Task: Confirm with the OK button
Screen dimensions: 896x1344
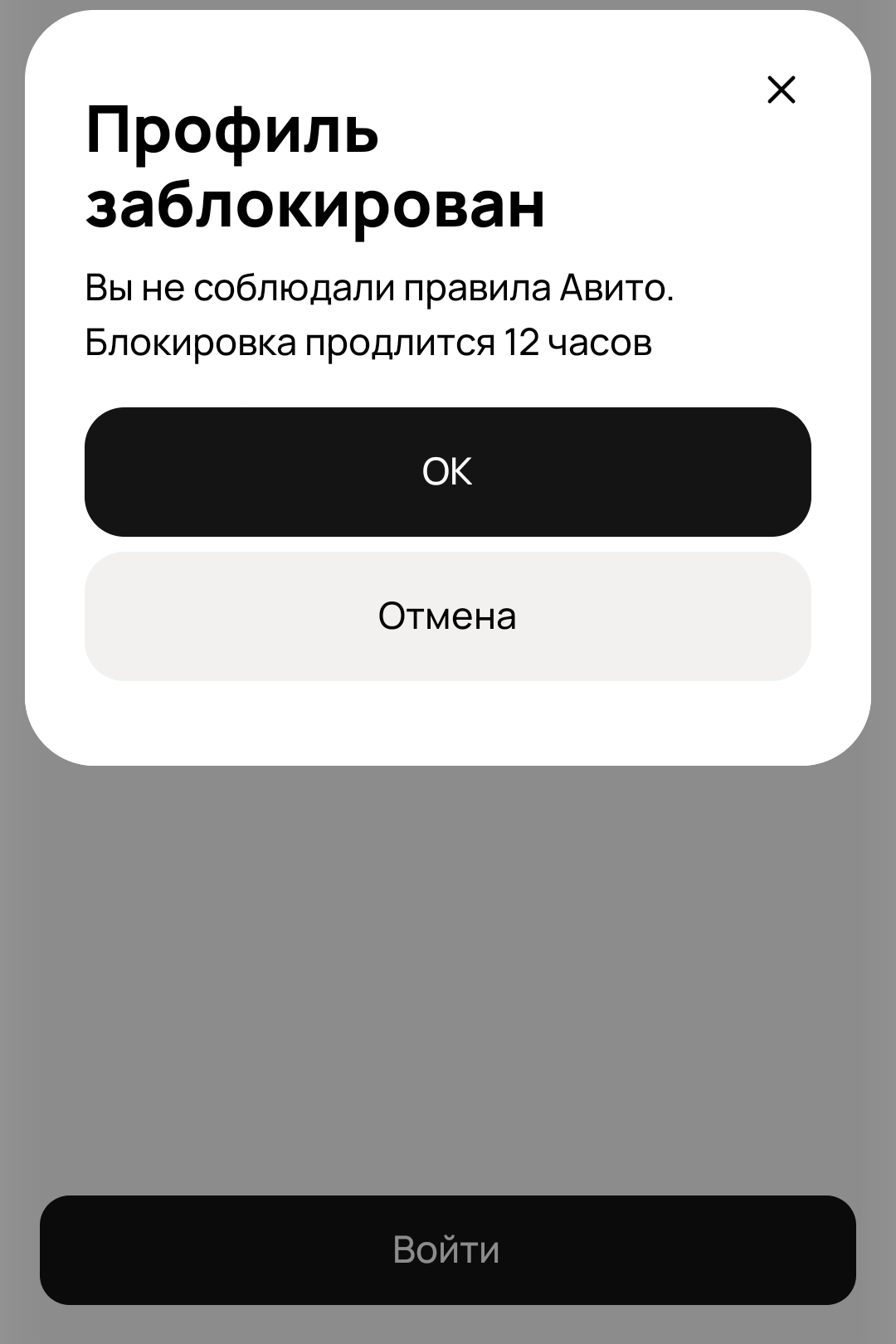Action: pyautogui.click(x=447, y=471)
